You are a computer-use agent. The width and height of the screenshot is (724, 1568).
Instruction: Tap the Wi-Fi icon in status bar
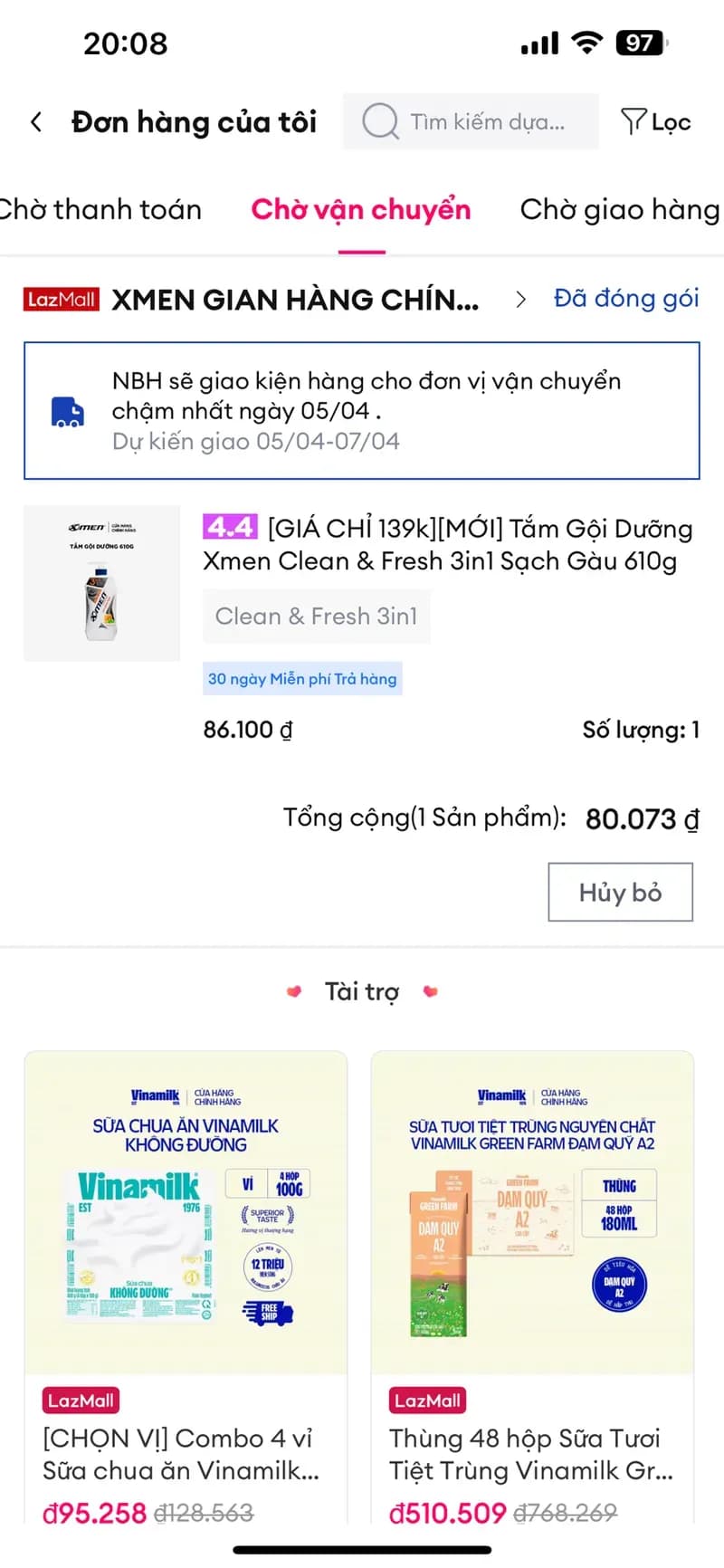coord(587,42)
